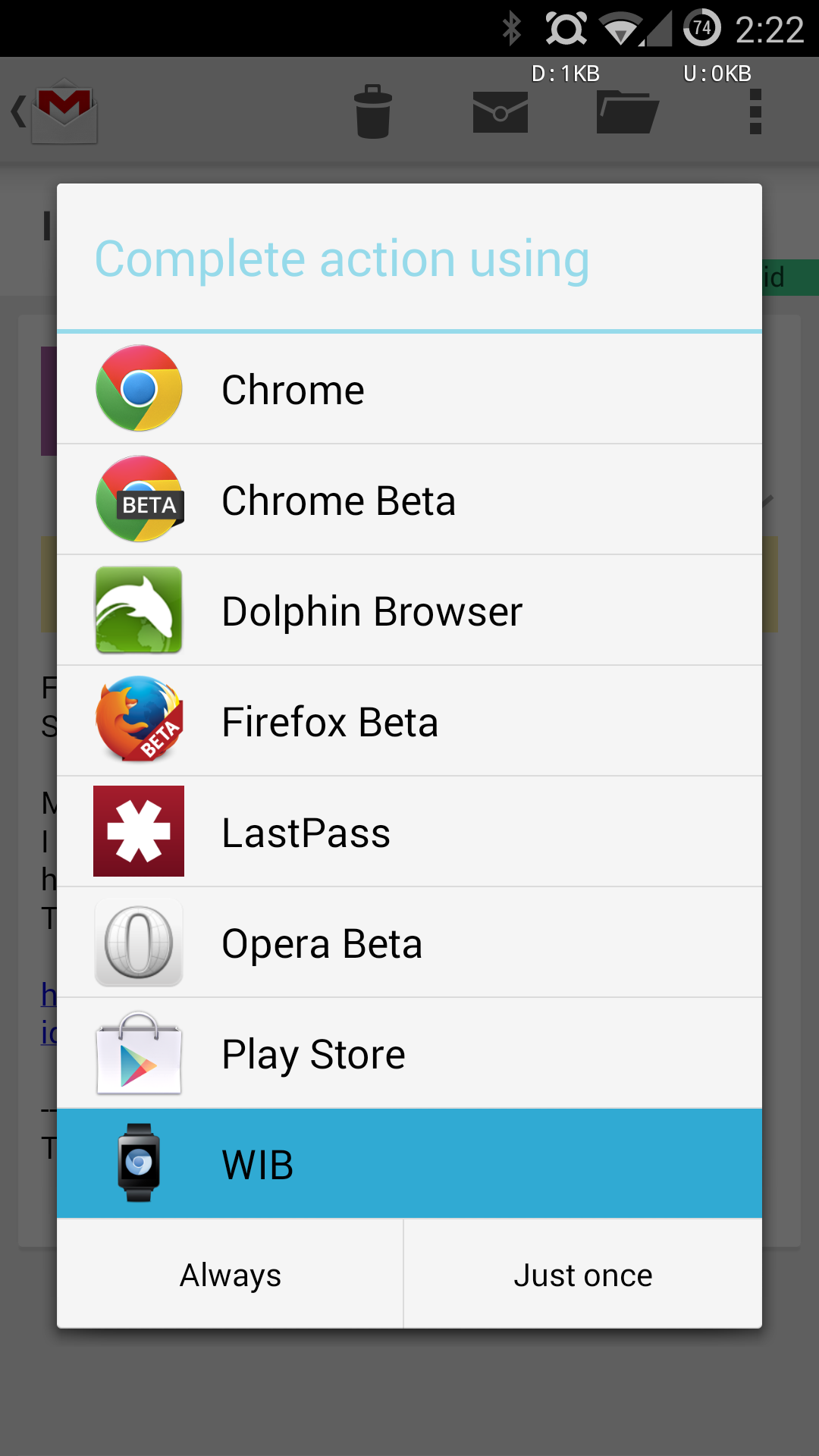The image size is (819, 1456).
Task: Tap the Play Store shopping bag icon
Action: (x=139, y=1053)
